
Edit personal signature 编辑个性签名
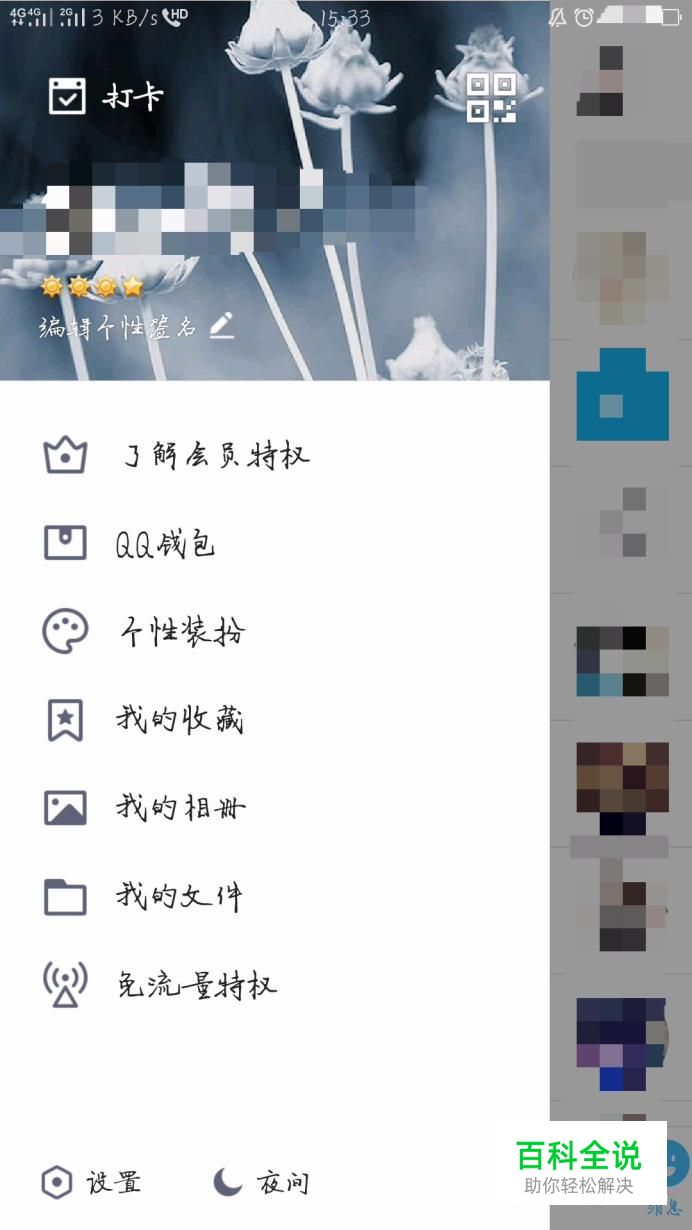pyautogui.click(x=136, y=327)
